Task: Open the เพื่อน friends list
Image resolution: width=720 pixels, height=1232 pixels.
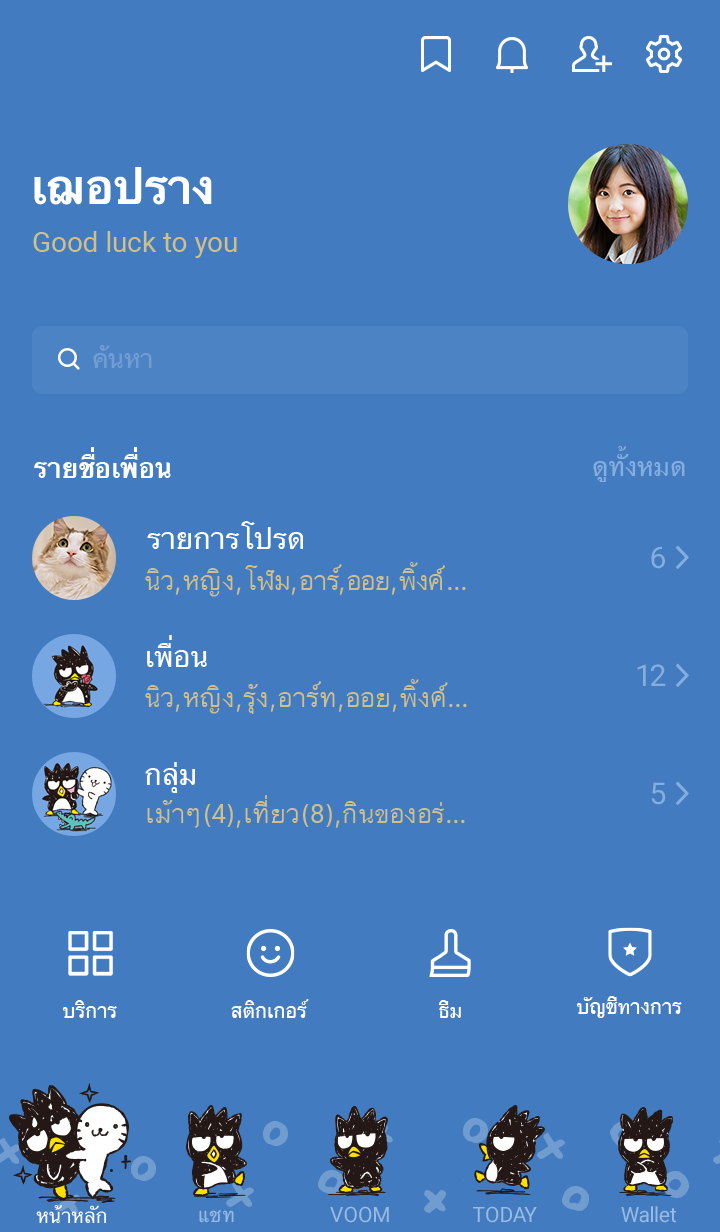Action: (360, 676)
